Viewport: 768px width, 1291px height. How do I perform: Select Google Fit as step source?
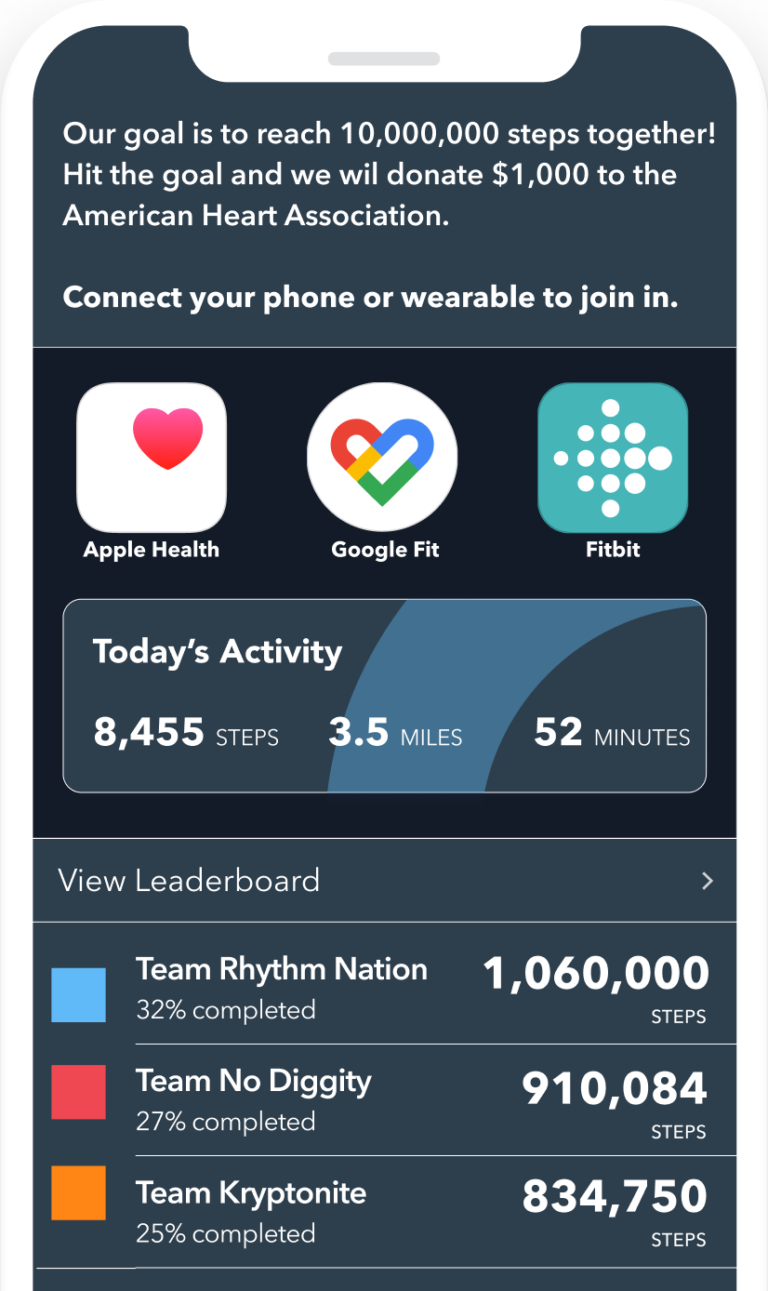(x=382, y=458)
